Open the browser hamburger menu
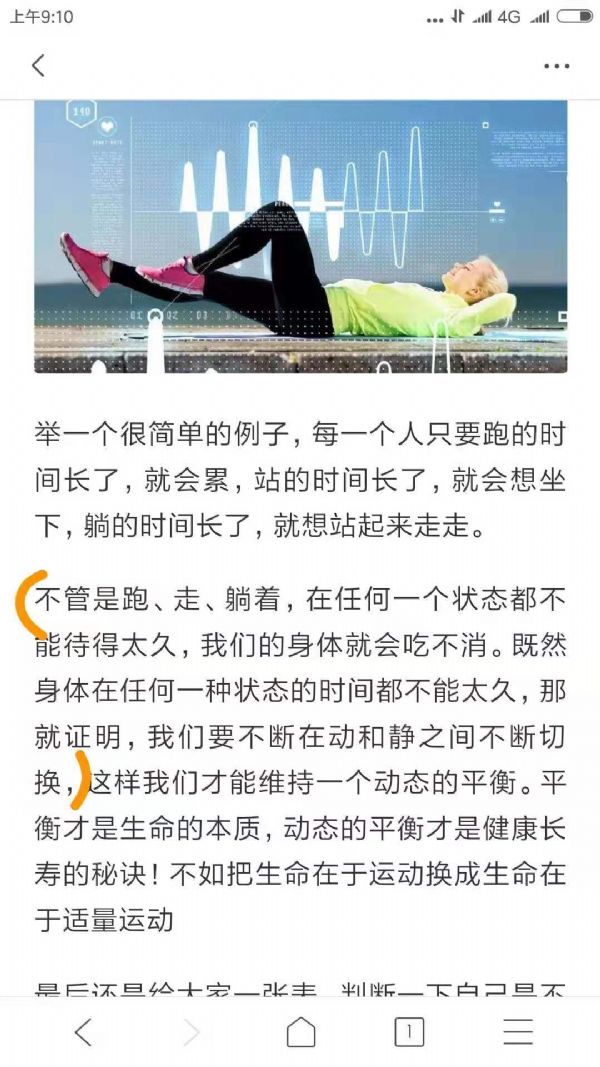This screenshot has height=1067, width=600. pos(518,1032)
